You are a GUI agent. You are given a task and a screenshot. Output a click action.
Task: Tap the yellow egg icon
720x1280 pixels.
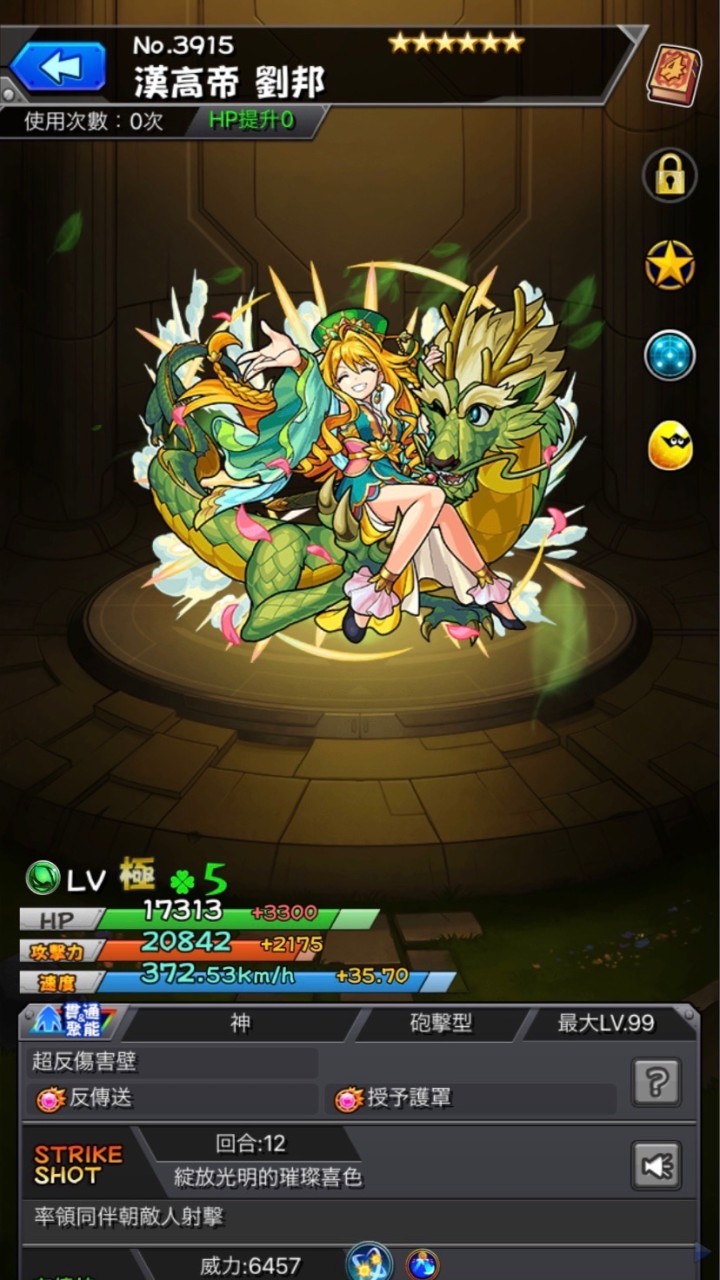pos(669,445)
